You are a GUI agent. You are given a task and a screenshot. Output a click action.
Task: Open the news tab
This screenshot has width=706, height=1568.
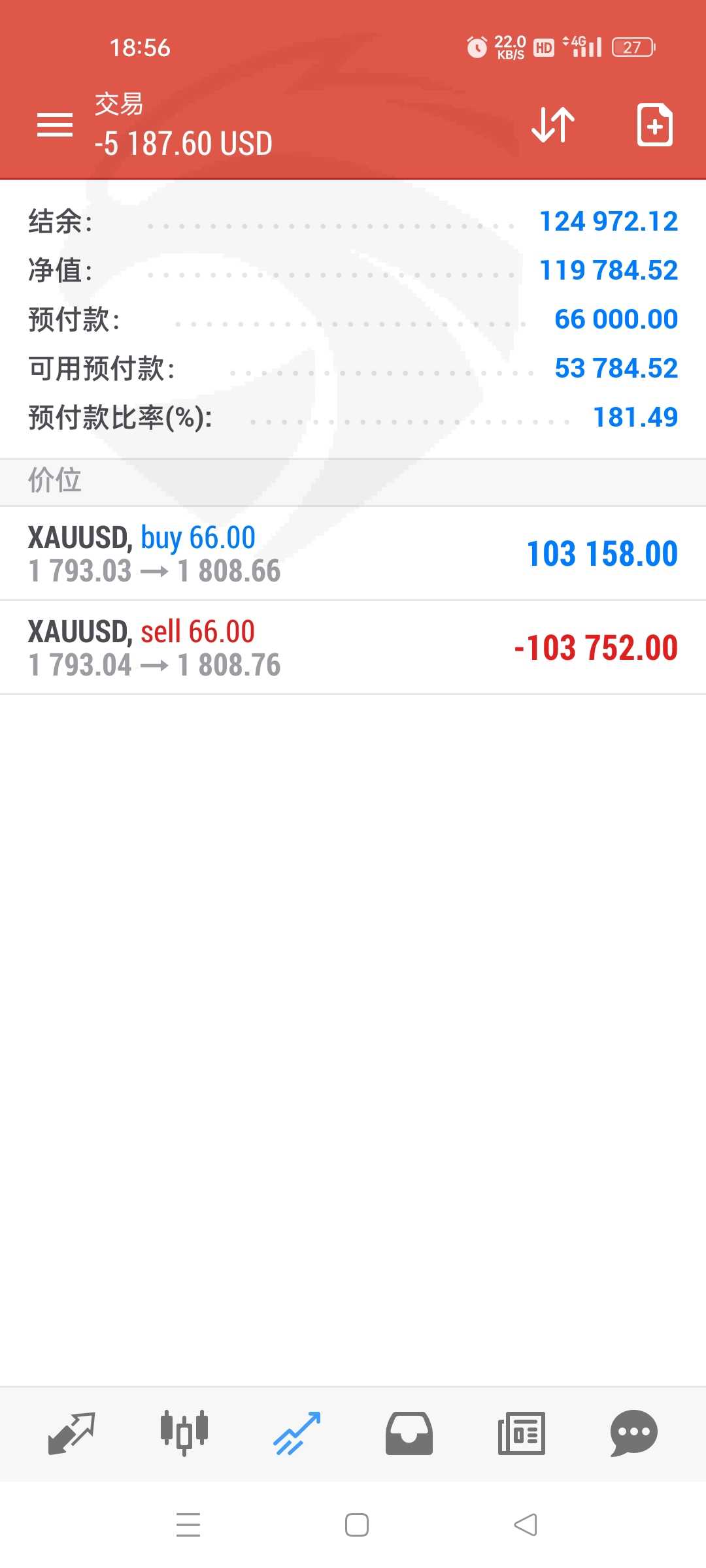coord(522,1433)
